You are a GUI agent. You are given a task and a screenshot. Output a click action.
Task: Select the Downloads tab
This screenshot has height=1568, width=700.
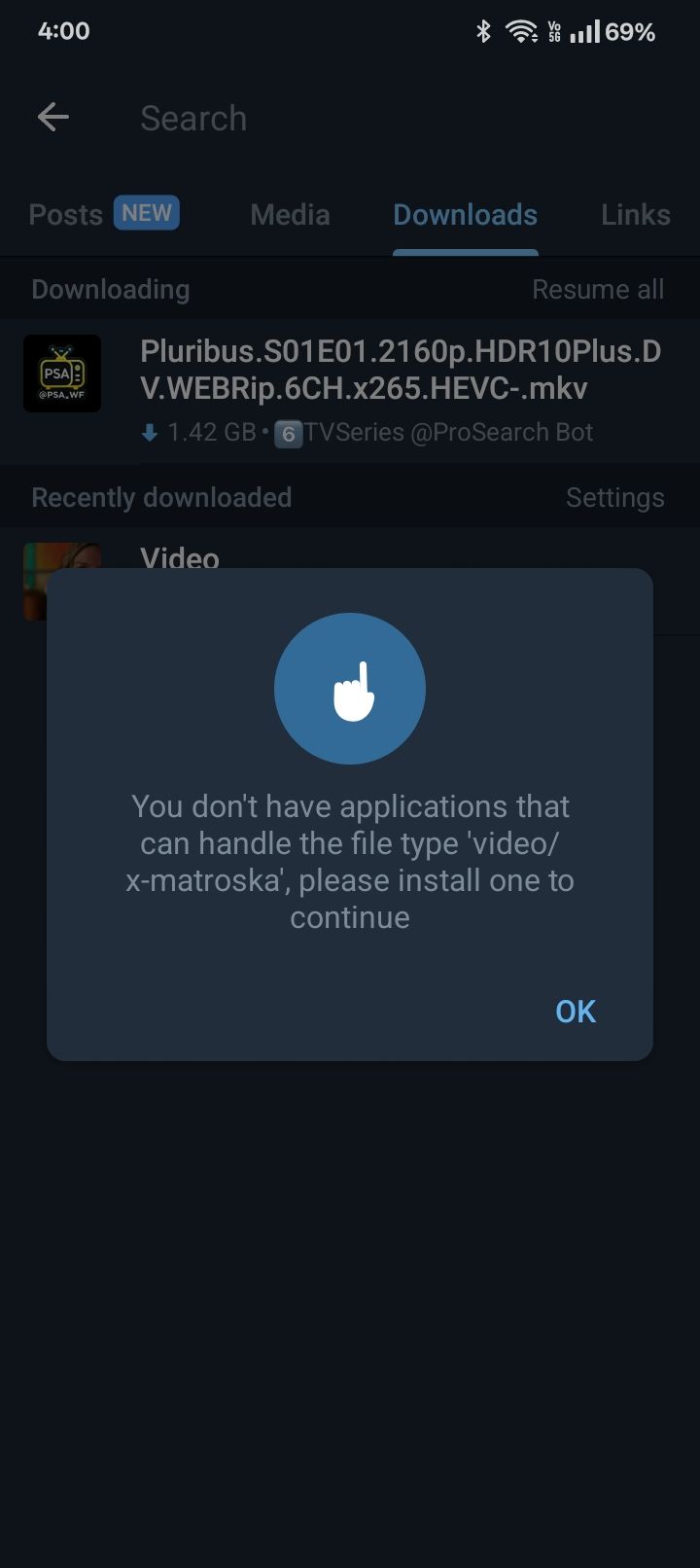tap(465, 215)
